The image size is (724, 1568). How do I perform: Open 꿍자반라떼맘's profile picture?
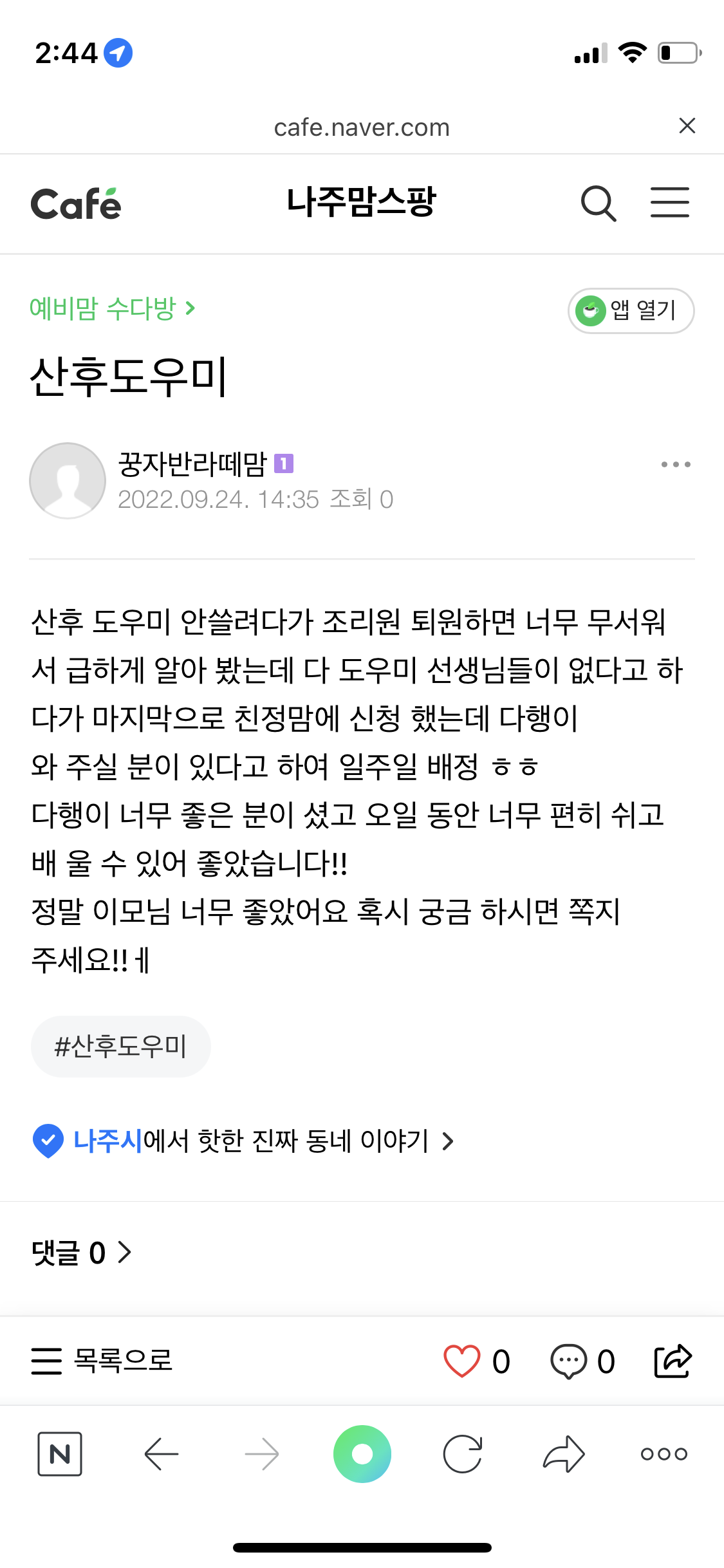[68, 481]
